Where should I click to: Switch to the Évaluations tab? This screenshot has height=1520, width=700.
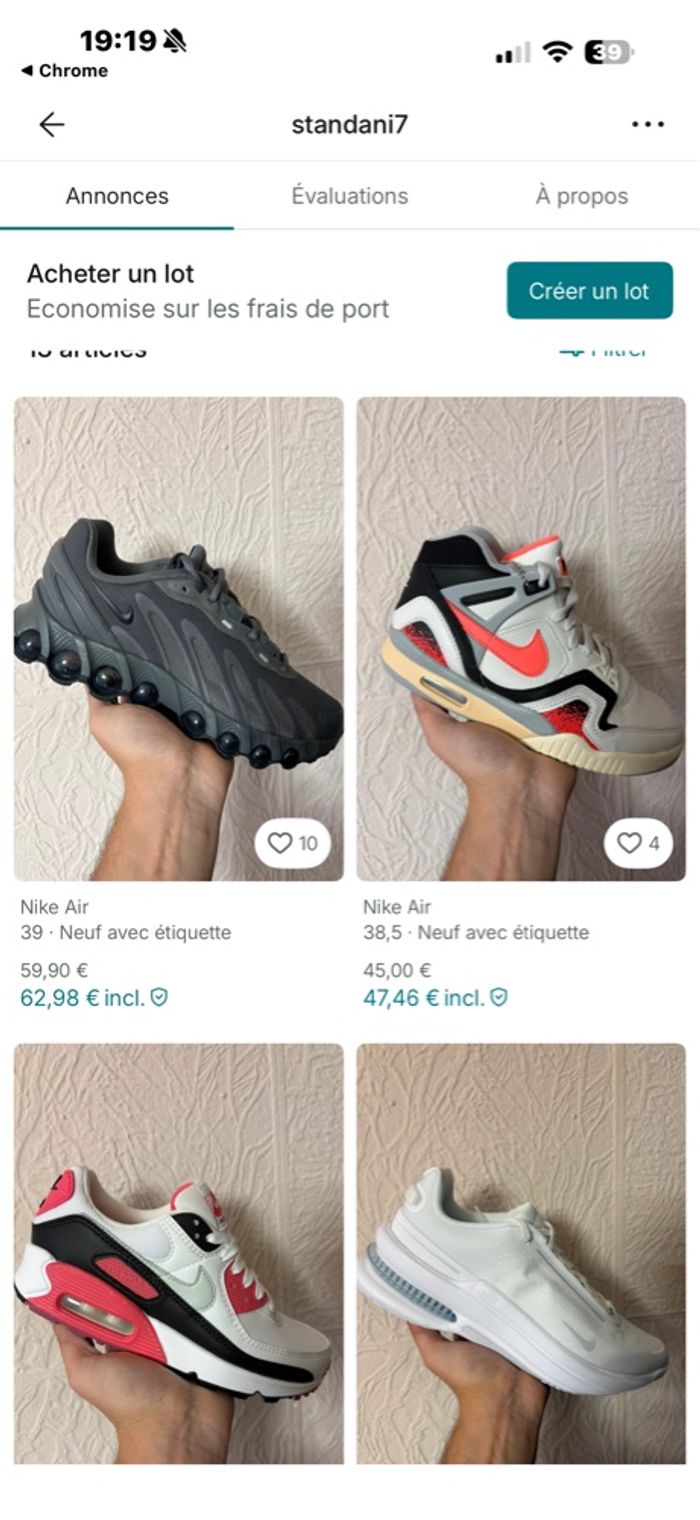(x=350, y=196)
